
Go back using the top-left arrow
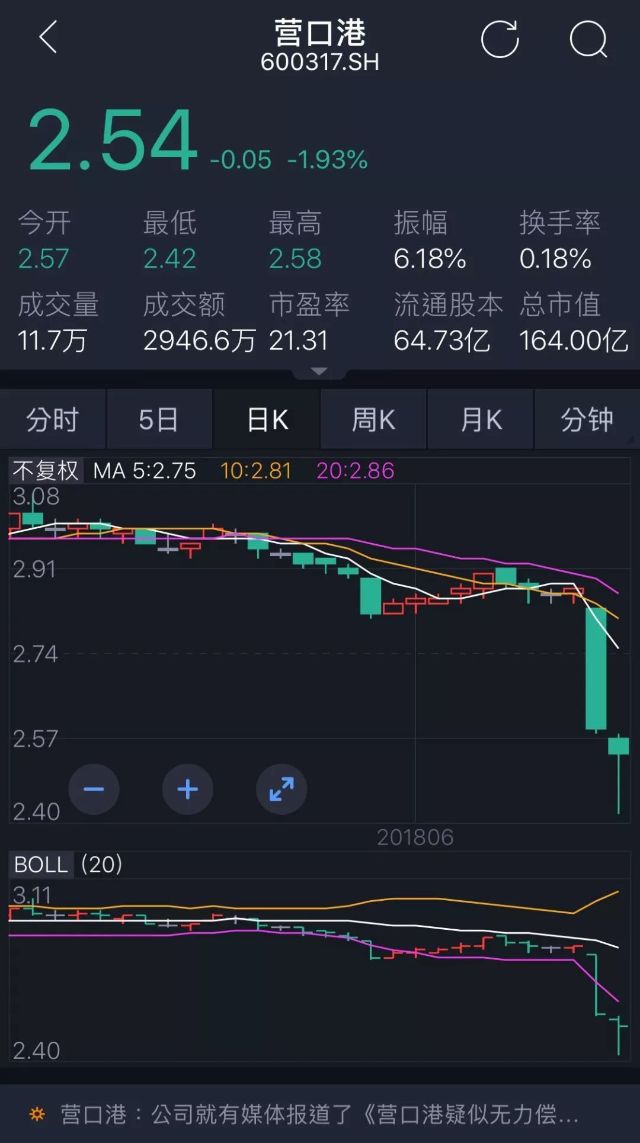(x=47, y=38)
